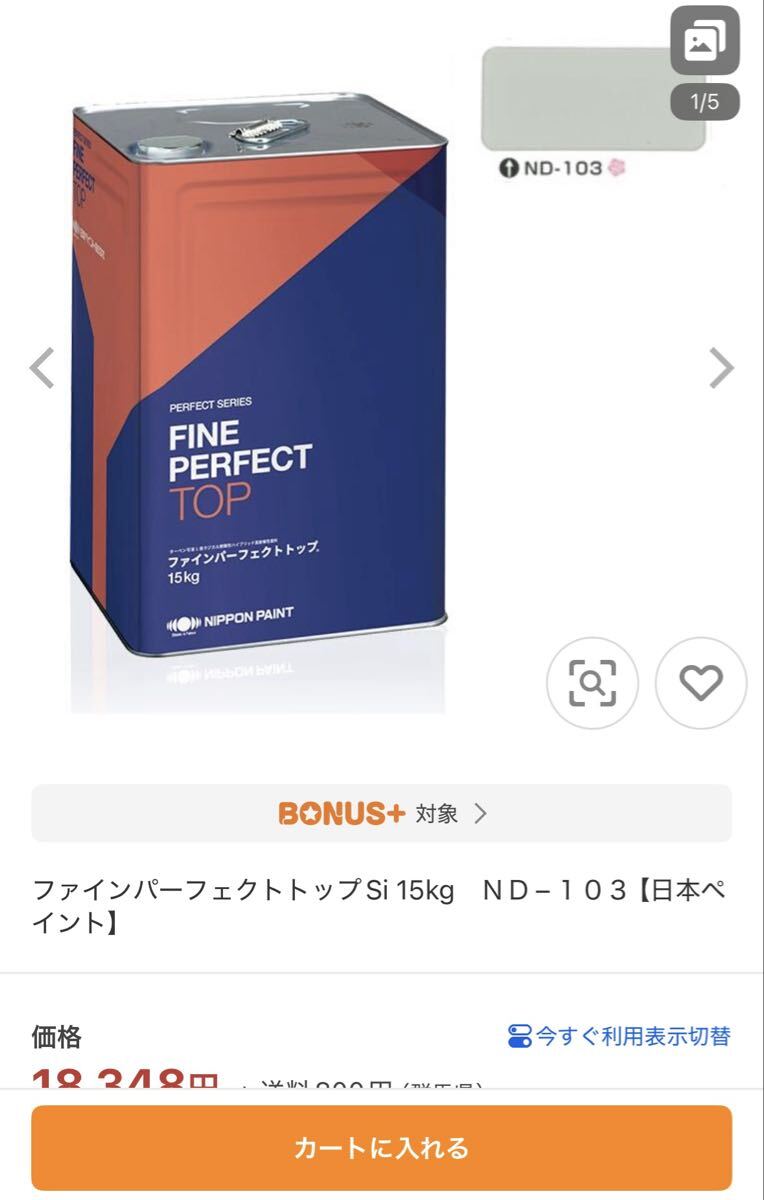Screen dimensions: 764x1200
Task: Open the BONUS+ 対象 banner
Action: click(381, 813)
